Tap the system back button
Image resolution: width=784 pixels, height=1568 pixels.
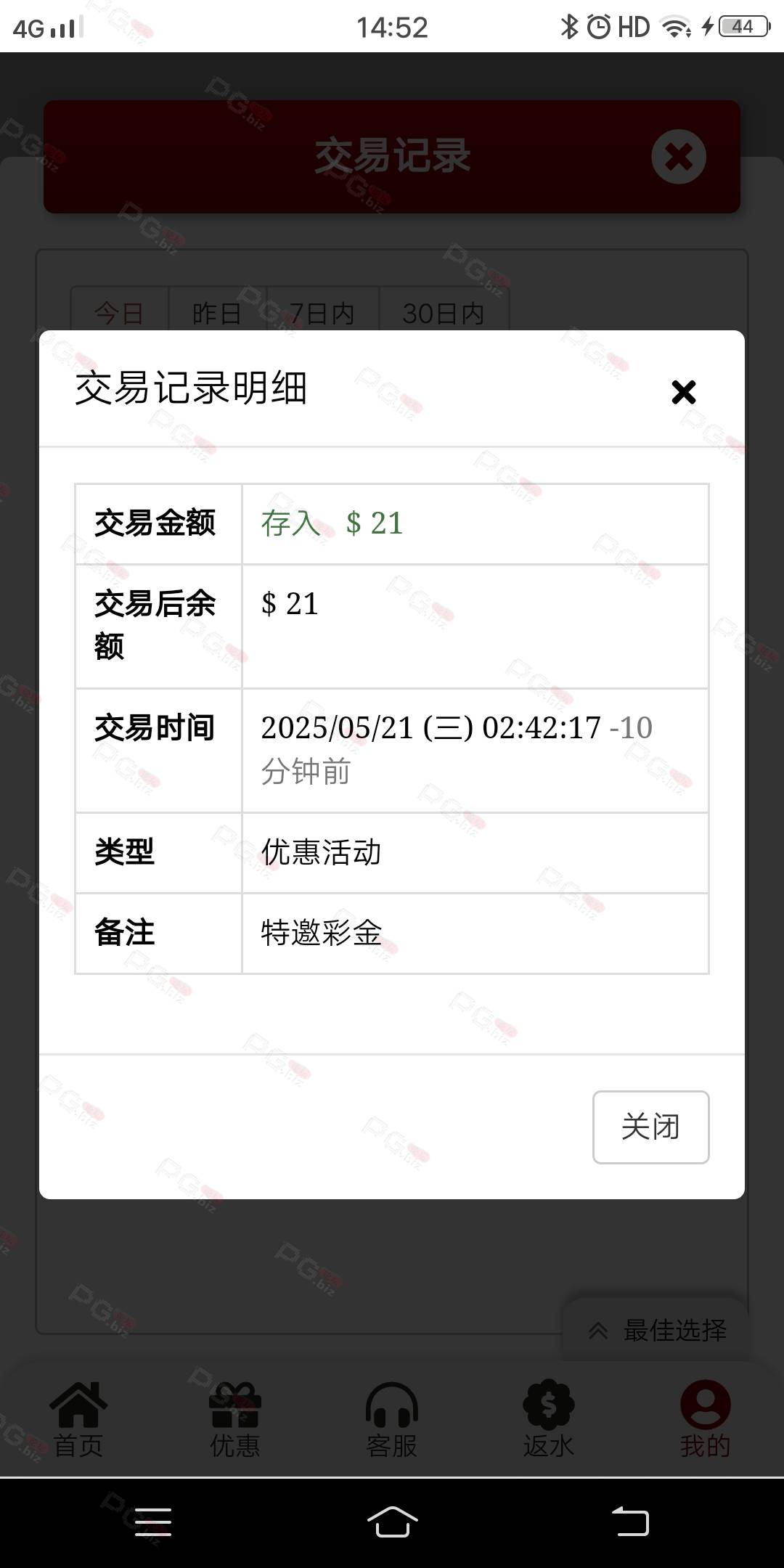(x=630, y=1521)
